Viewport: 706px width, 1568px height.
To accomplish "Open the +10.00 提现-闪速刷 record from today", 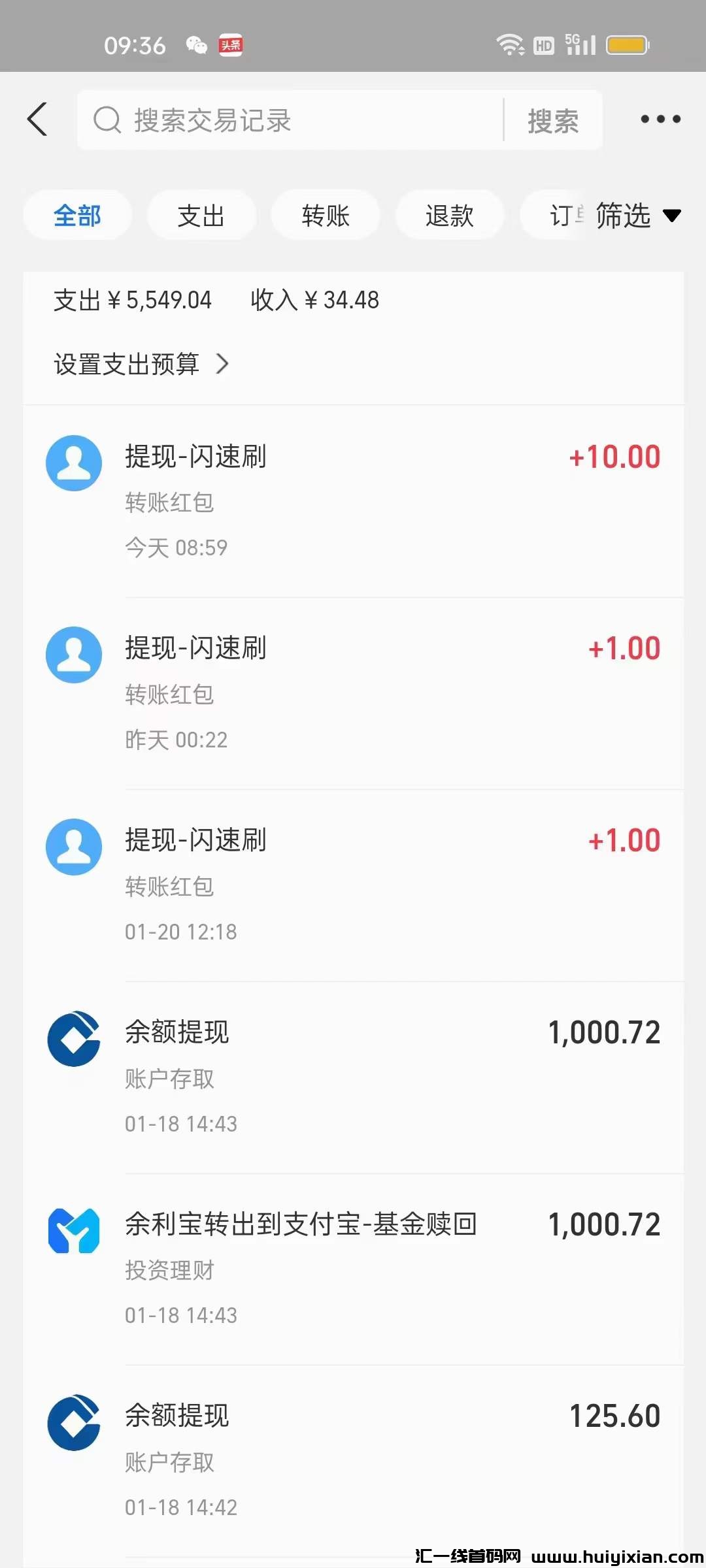I will [353, 500].
